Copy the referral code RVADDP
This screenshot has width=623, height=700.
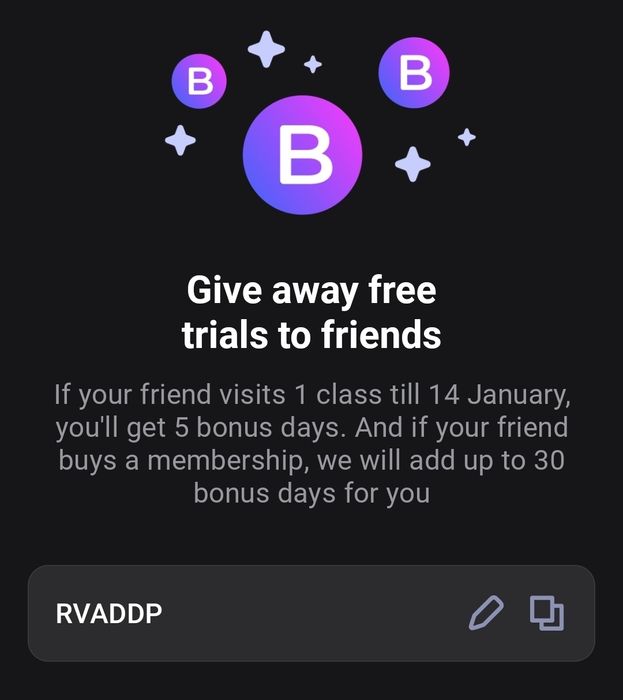click(546, 612)
